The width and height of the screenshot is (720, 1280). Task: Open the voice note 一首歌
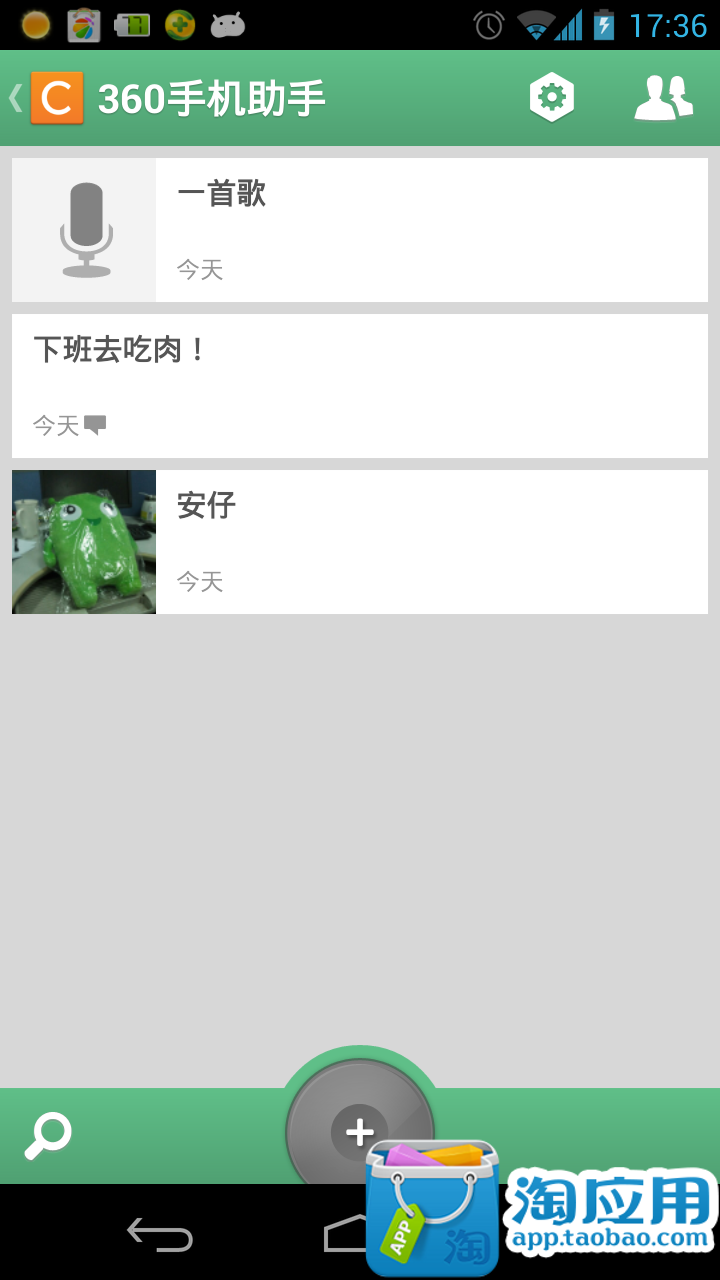click(x=360, y=230)
